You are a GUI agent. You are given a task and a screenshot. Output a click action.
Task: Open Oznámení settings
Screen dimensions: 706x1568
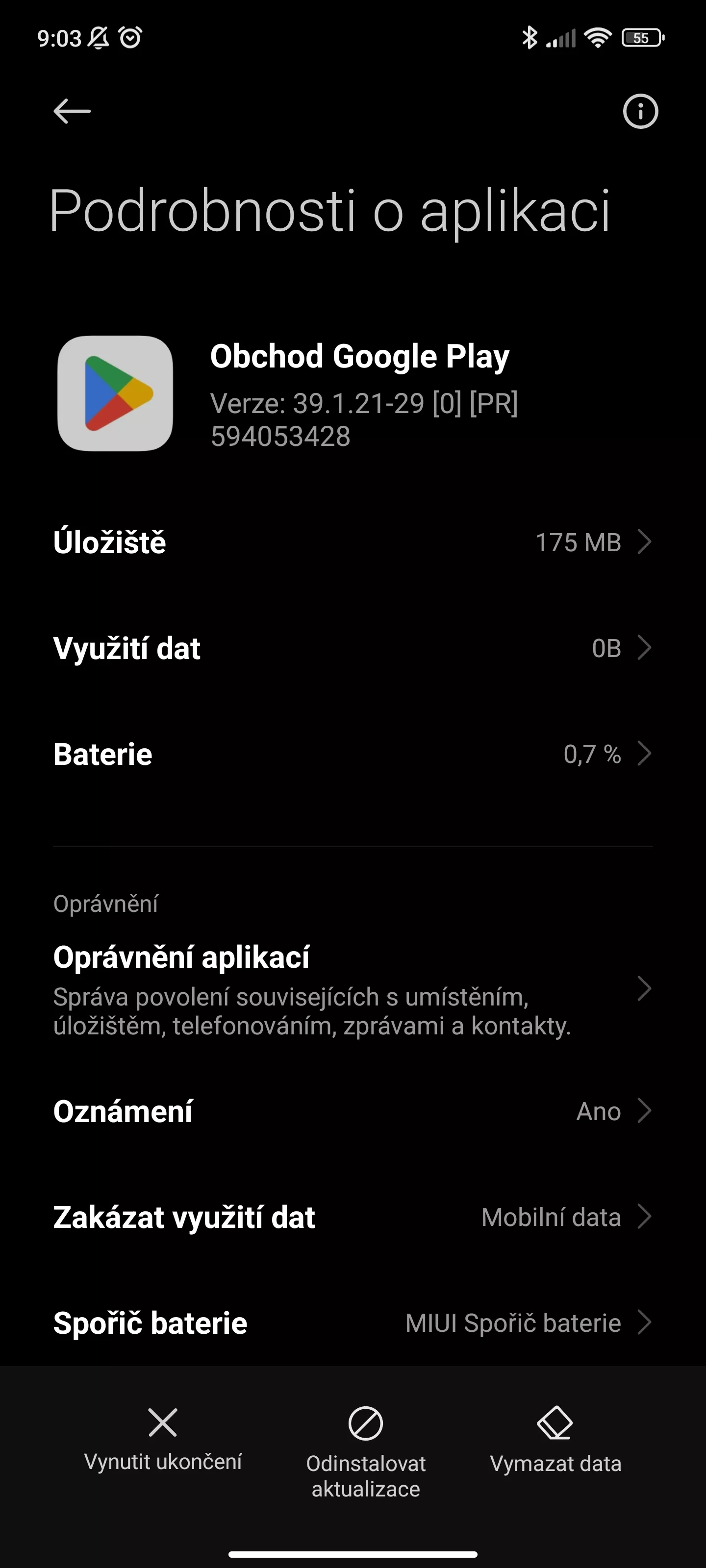point(353,1111)
